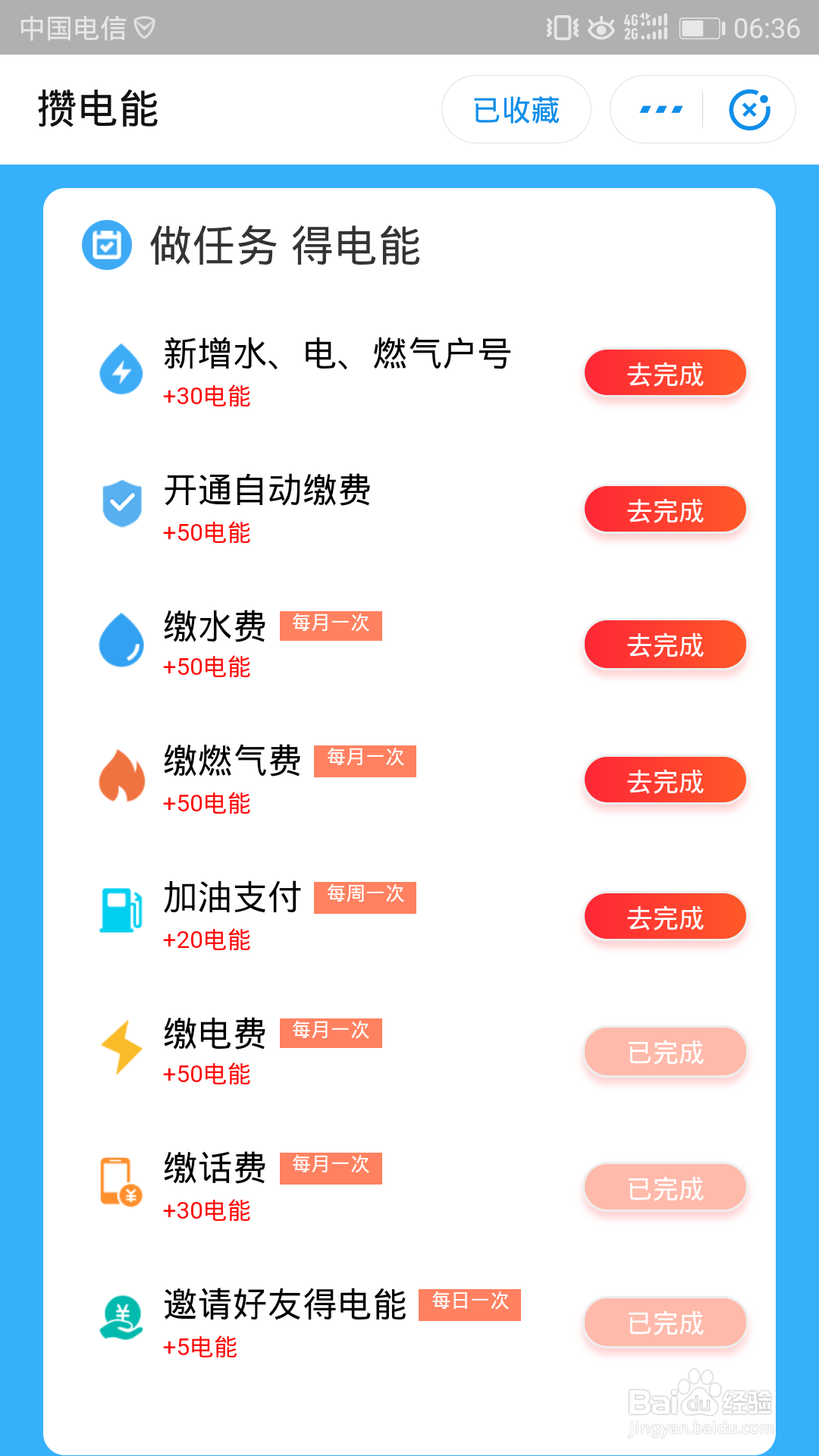Select 去完成 next to 加油支付
Image resolution: width=819 pixels, height=1456 pixels.
pyautogui.click(x=665, y=917)
